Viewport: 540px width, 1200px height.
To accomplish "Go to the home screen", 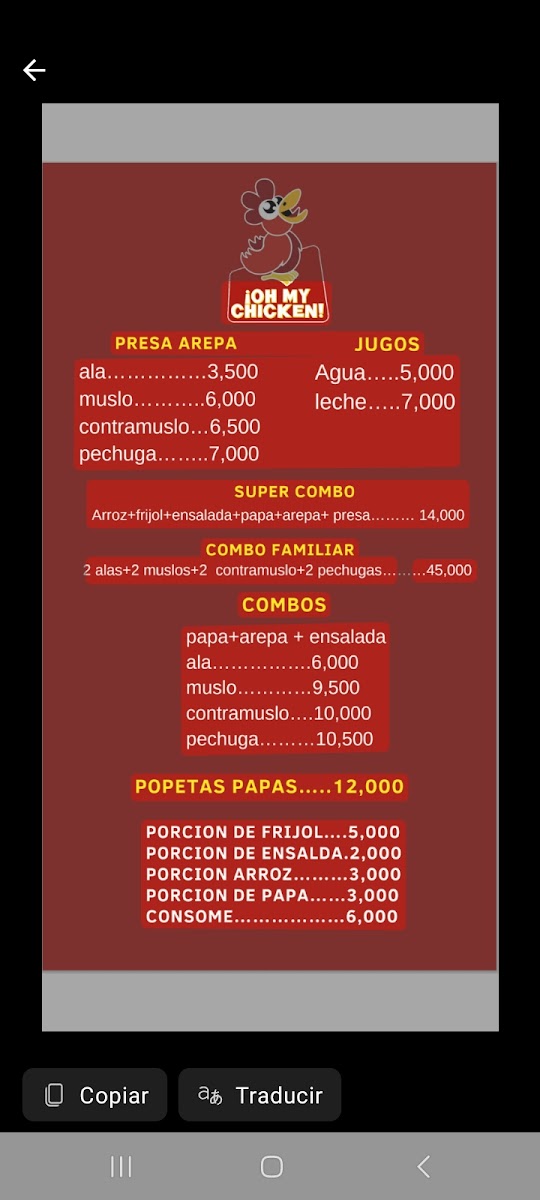I will [271, 1166].
